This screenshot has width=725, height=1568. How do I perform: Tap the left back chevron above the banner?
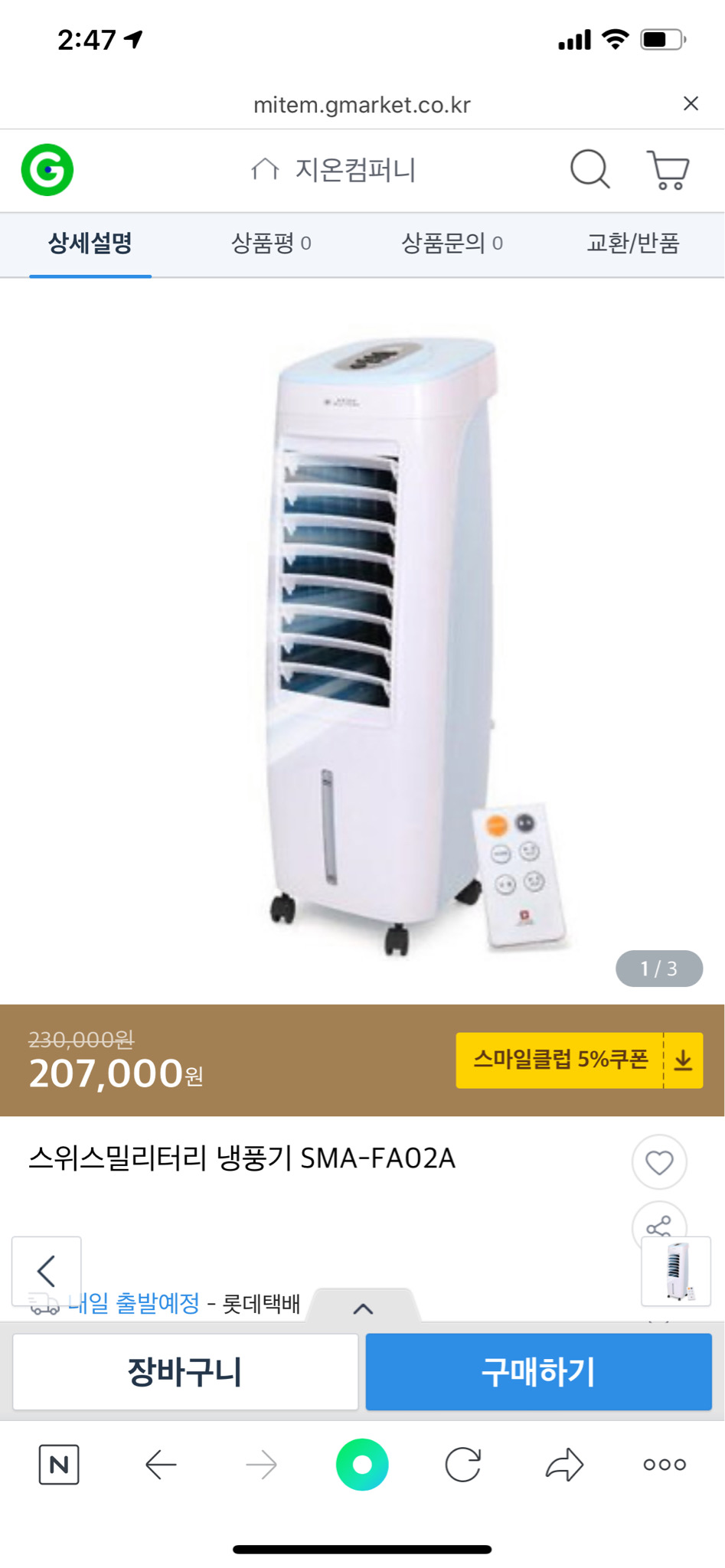click(x=46, y=1270)
